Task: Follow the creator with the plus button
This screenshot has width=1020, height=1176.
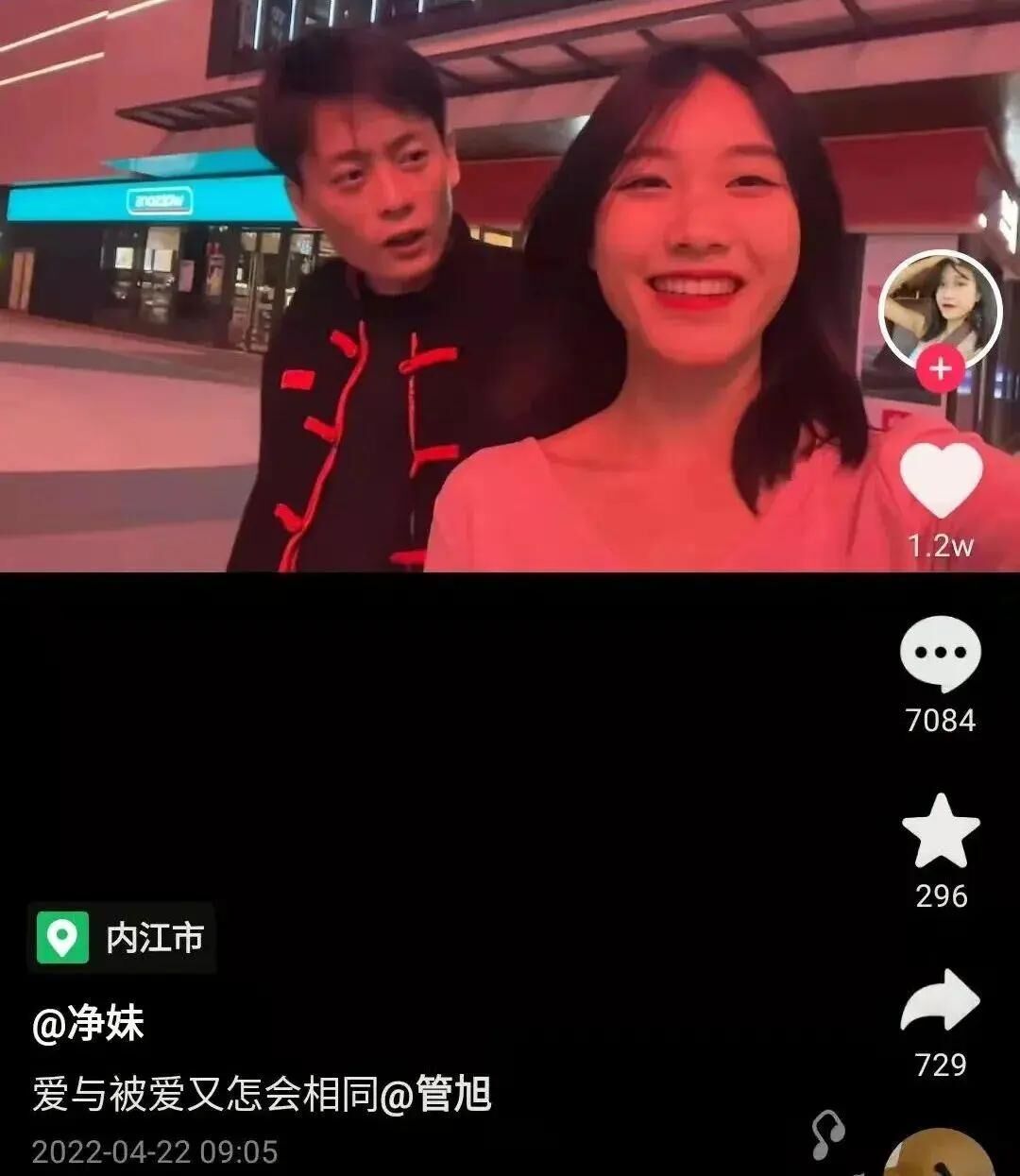Action: tap(941, 369)
